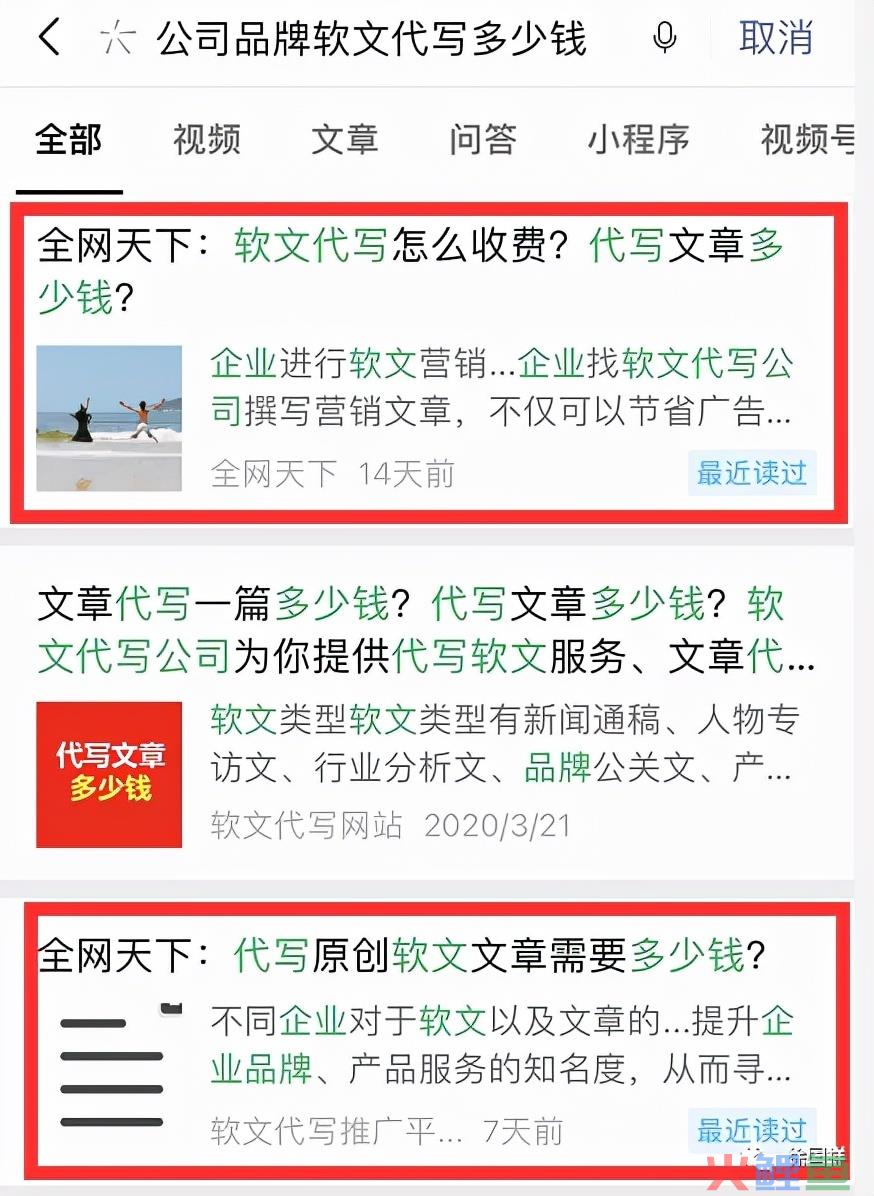This screenshot has width=874, height=1196.
Task: Select the 文章 tab
Action: (345, 140)
